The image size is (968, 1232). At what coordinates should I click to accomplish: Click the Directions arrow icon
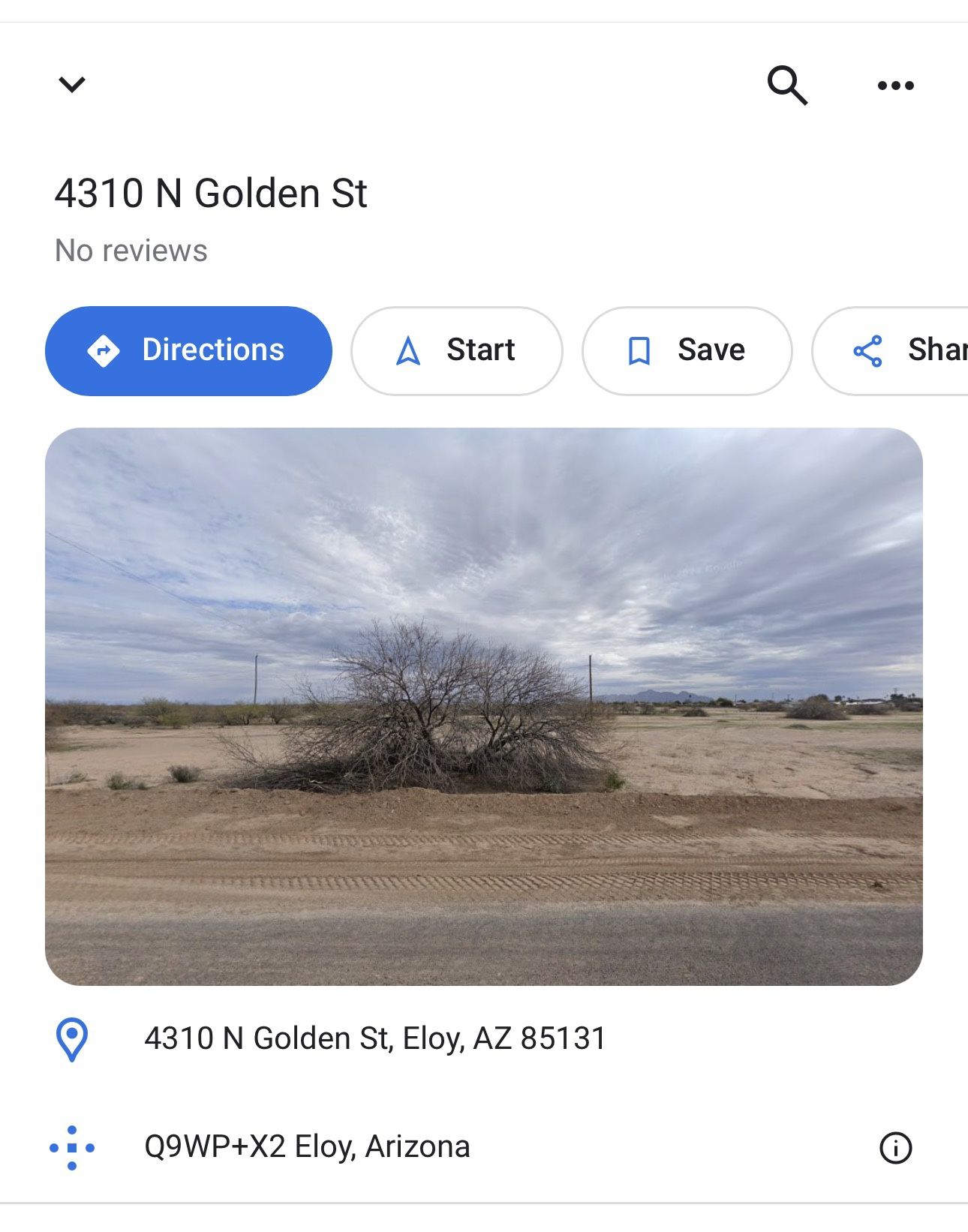(104, 350)
